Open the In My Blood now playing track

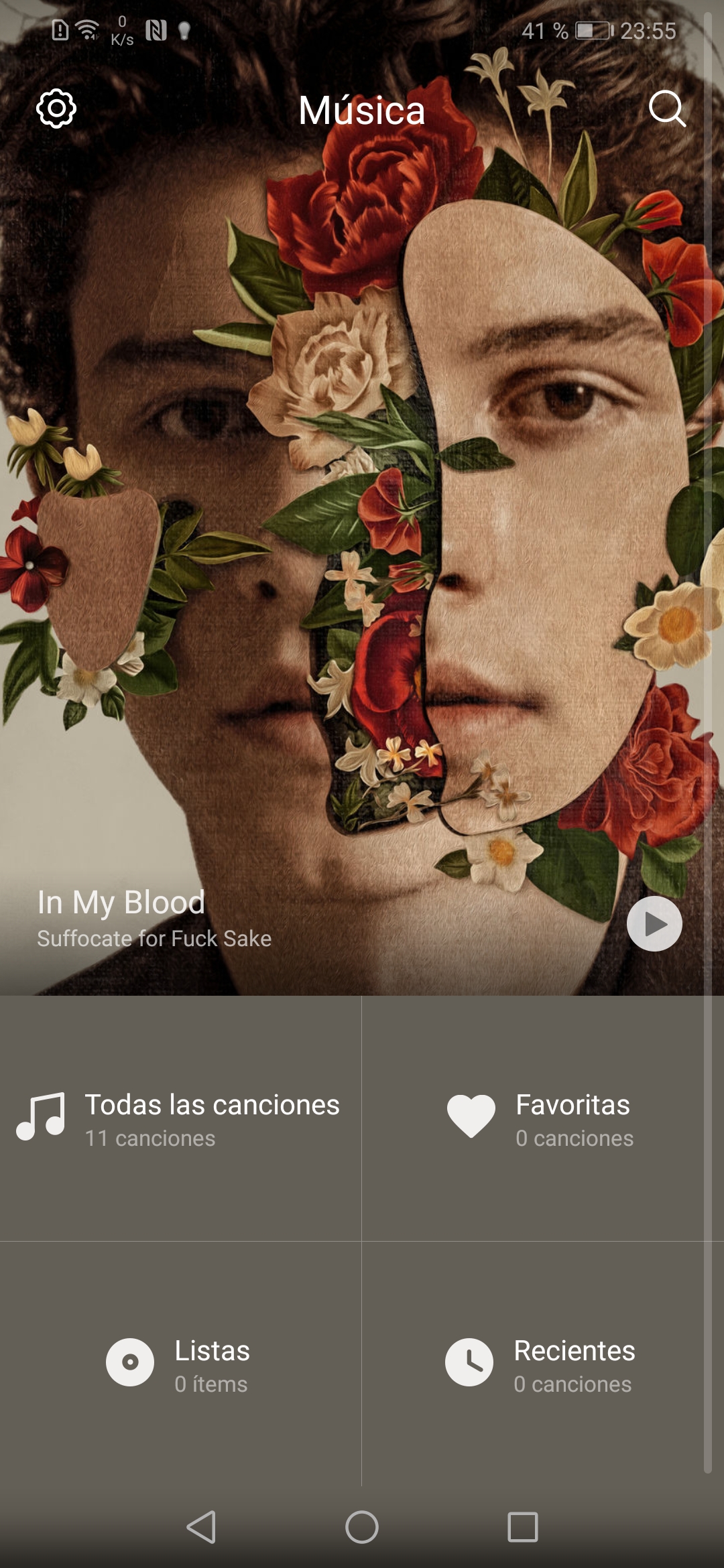tap(154, 918)
